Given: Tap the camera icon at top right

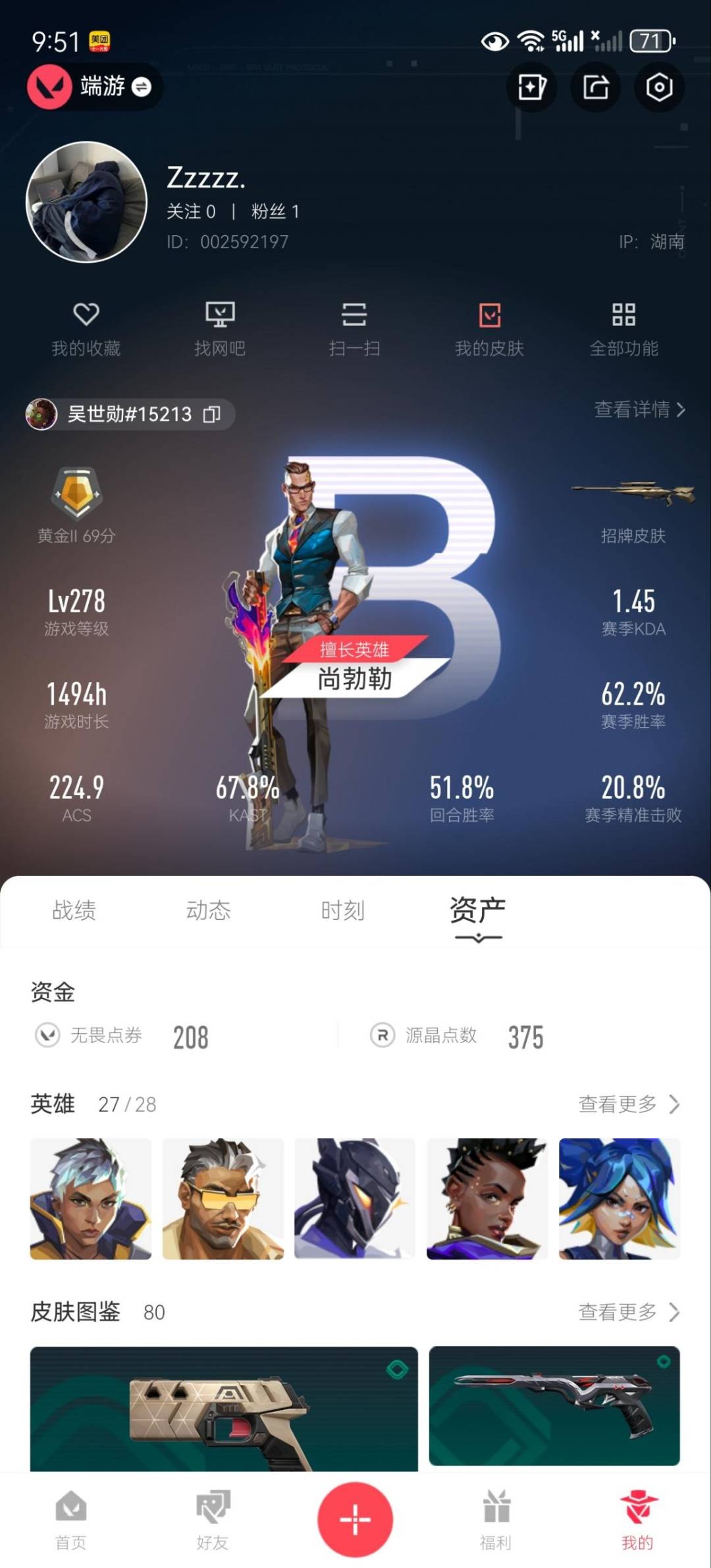Looking at the screenshot, I should (x=659, y=87).
